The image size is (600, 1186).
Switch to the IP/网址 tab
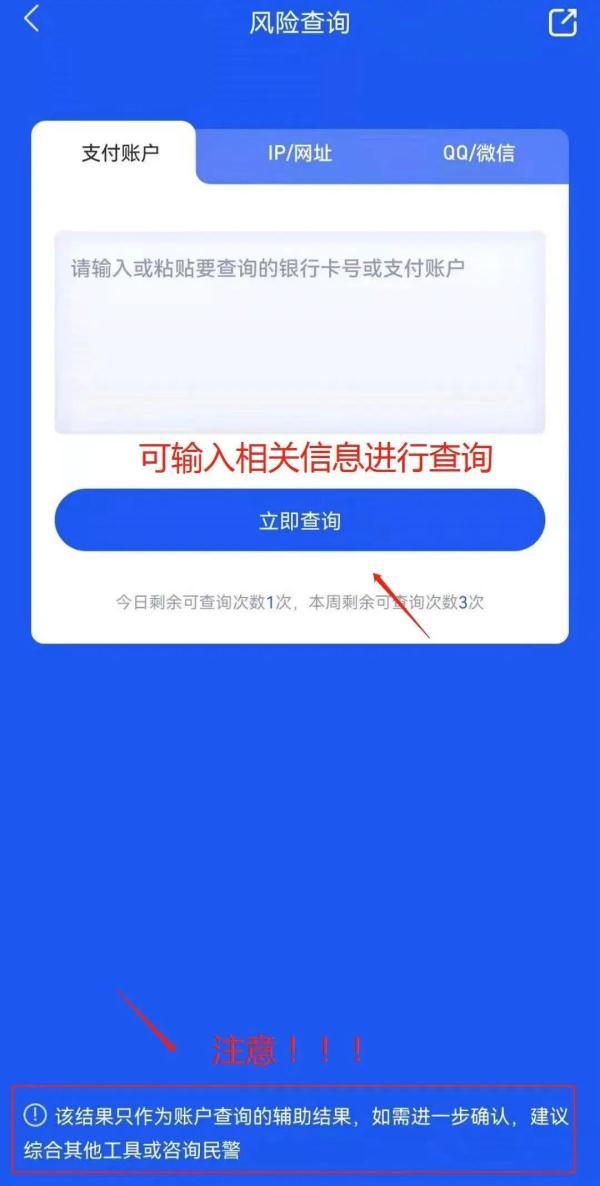pyautogui.click(x=299, y=153)
